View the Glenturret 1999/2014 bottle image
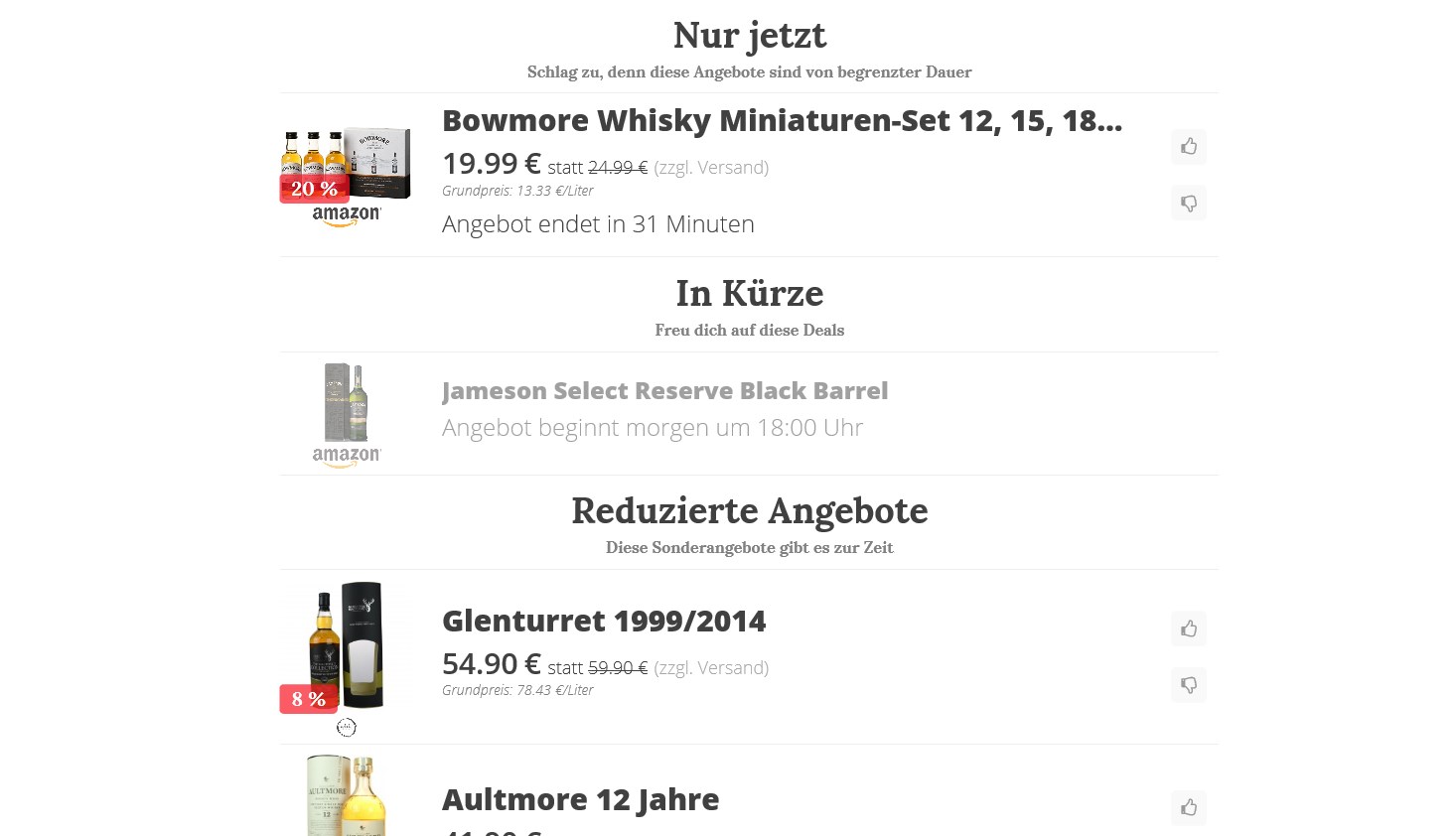 point(346,645)
